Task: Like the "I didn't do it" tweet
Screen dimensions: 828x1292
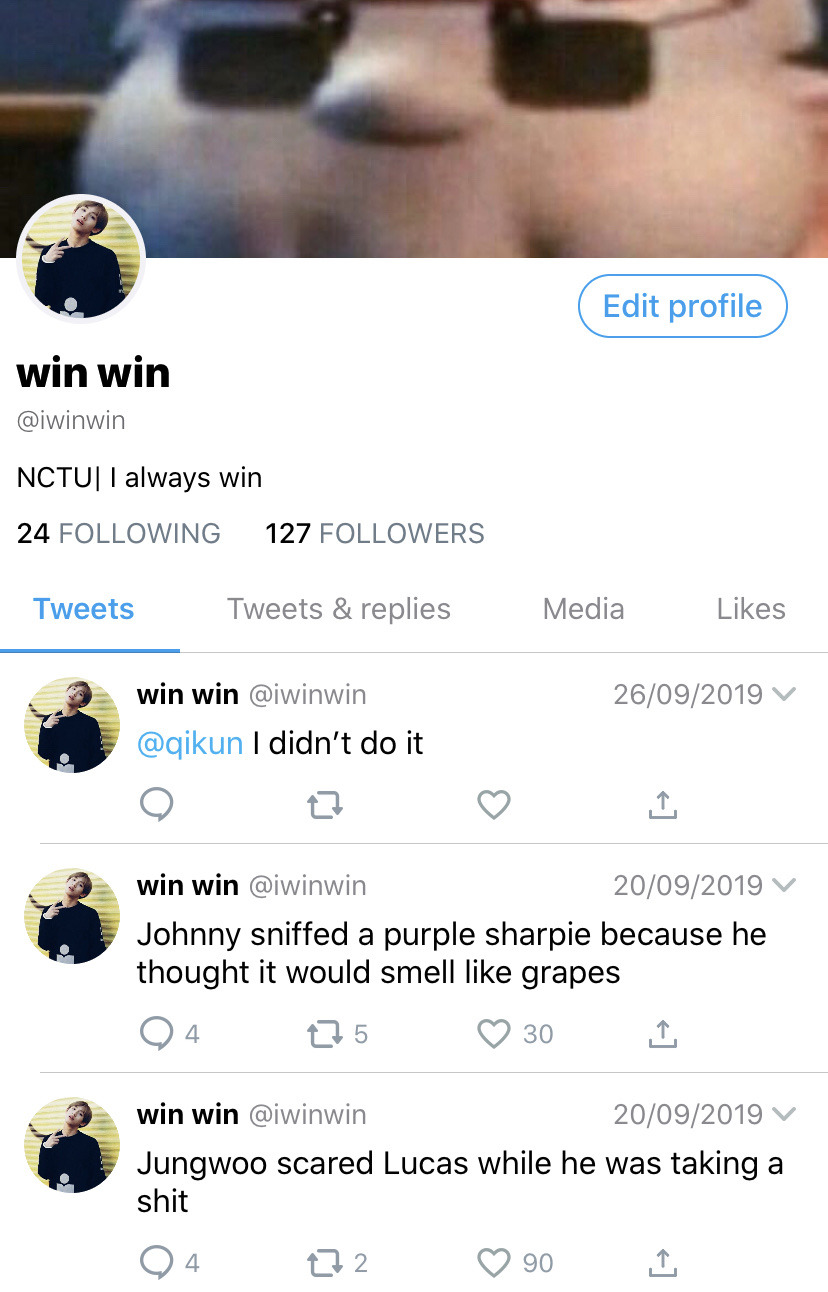Action: click(494, 804)
